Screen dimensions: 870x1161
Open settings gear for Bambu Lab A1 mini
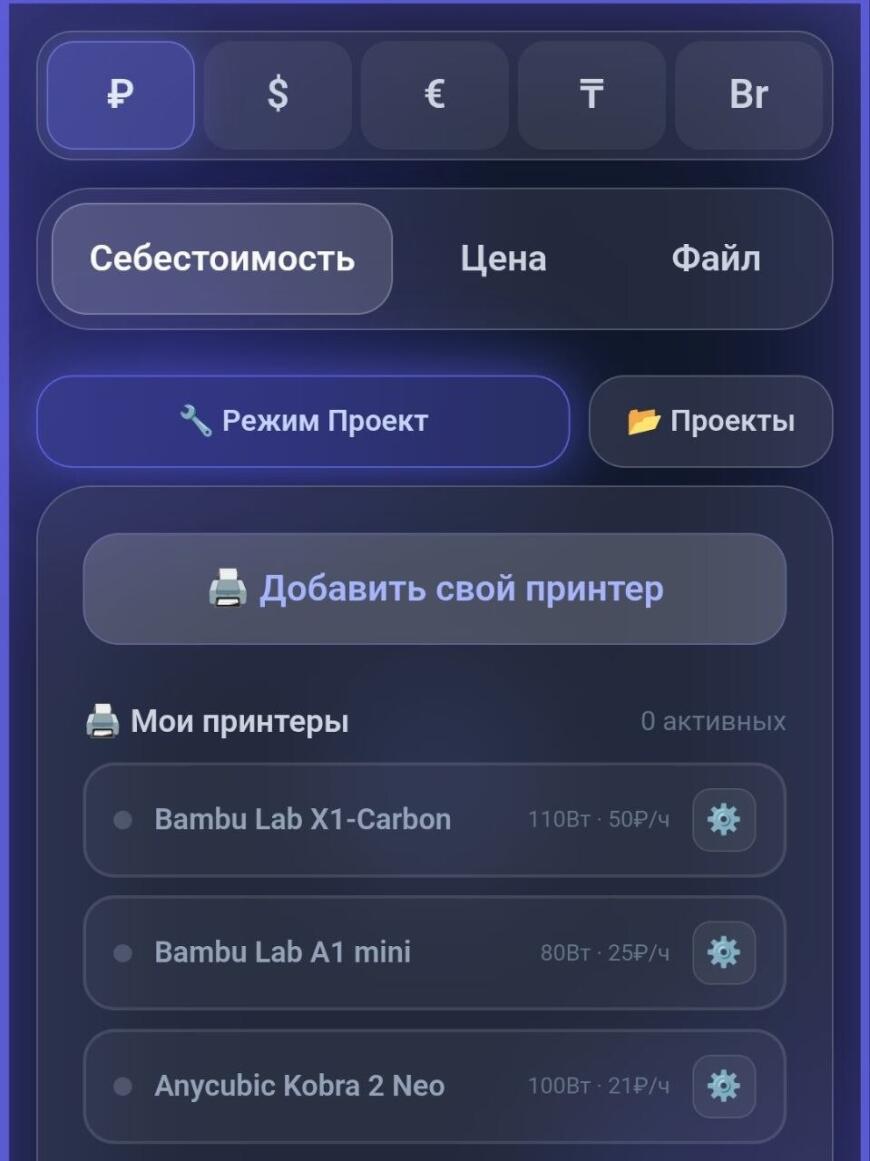click(724, 952)
